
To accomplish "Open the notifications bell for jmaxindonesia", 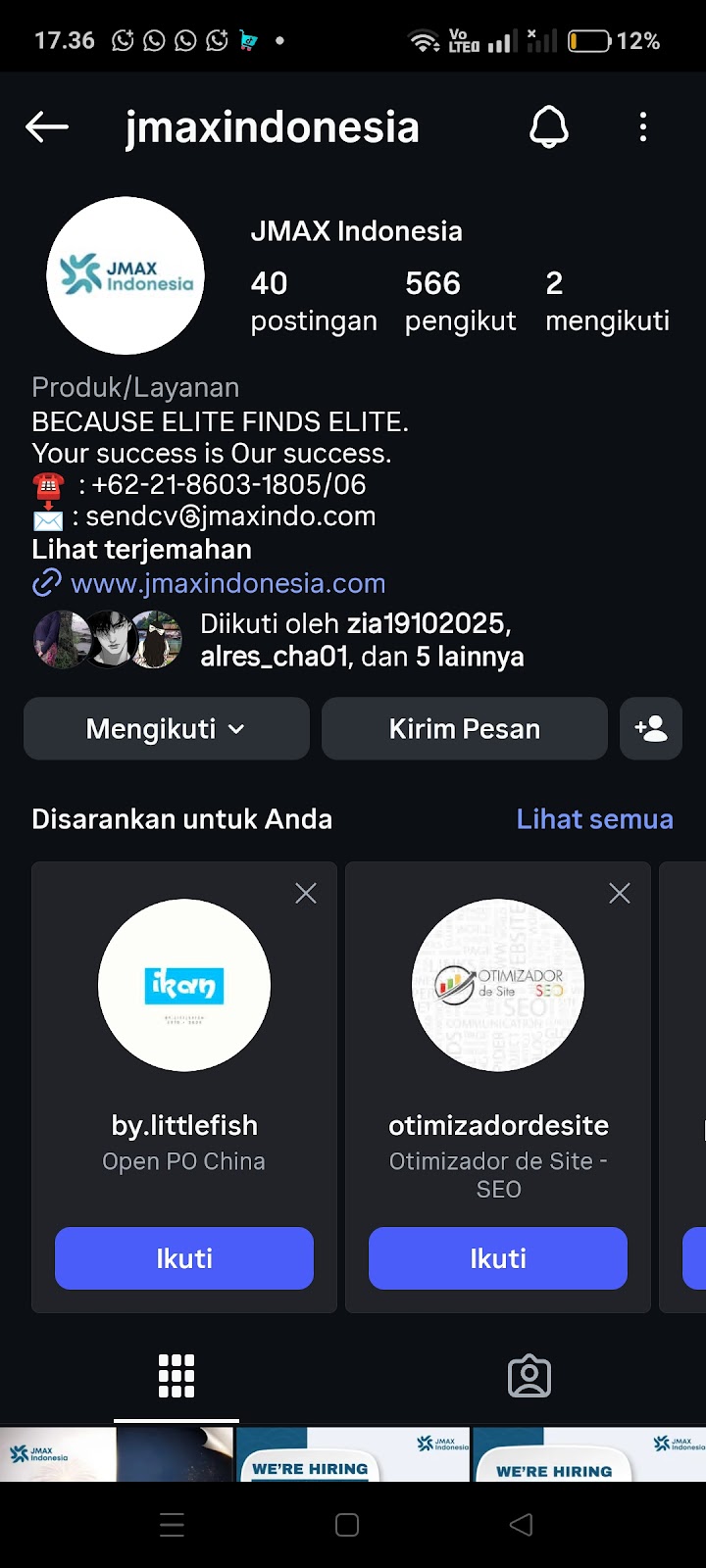I will (x=549, y=126).
